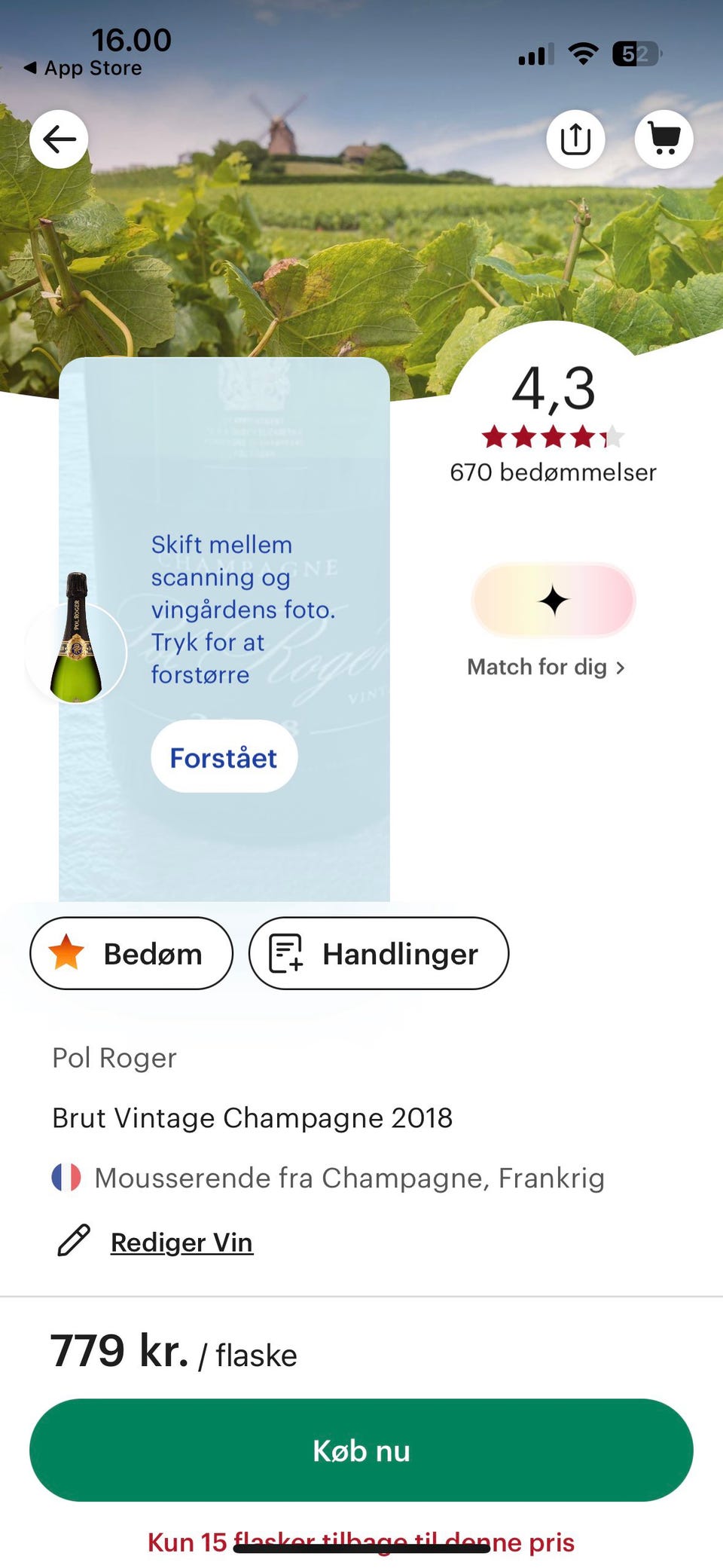Open the share sheet icon
This screenshot has height=1568, width=723.
pyautogui.click(x=575, y=139)
